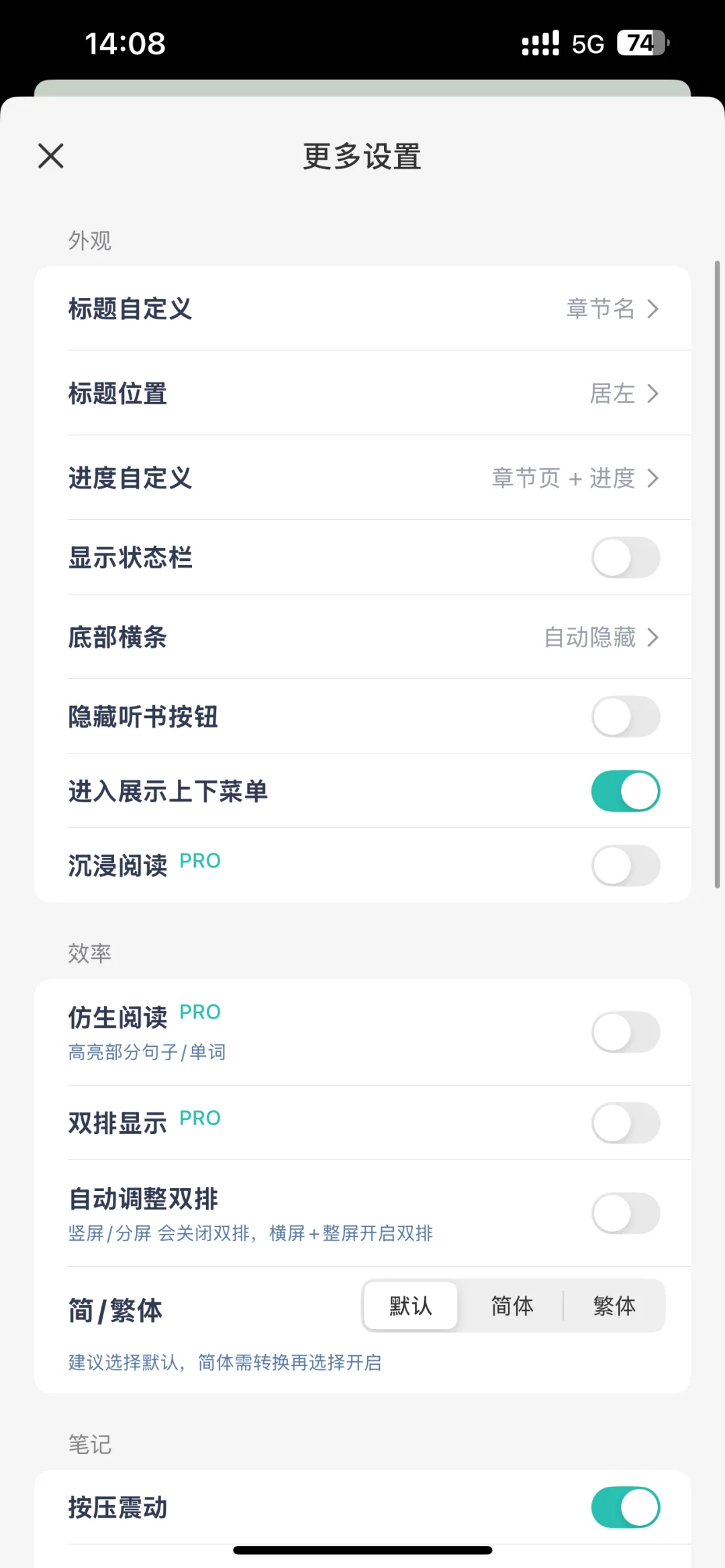Turn off 按压震动
The image size is (725, 1568).
click(x=626, y=1507)
